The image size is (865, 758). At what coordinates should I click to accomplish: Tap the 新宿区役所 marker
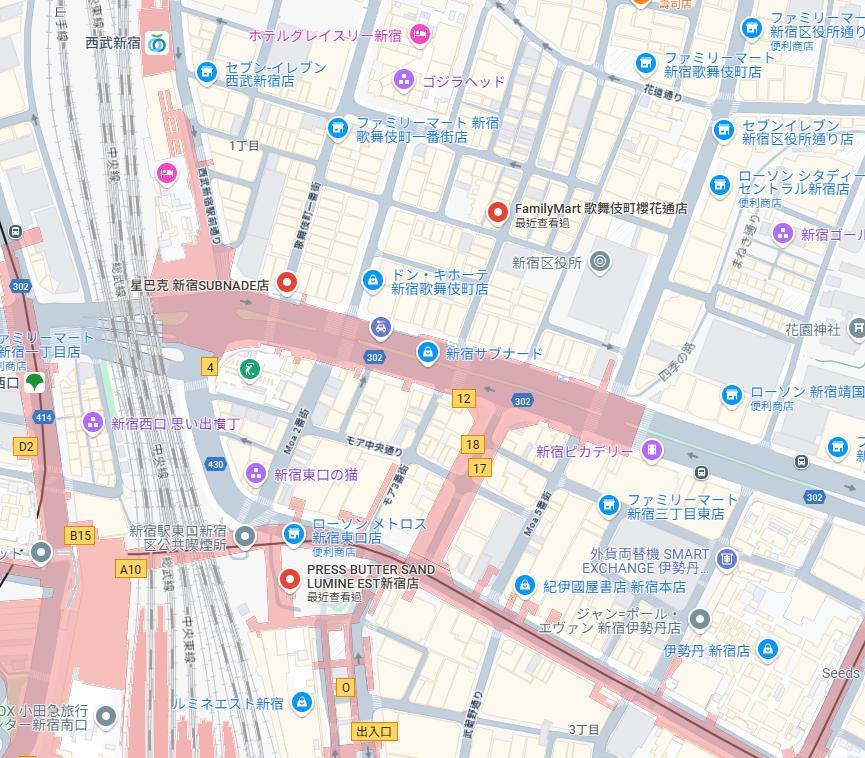pyautogui.click(x=600, y=262)
